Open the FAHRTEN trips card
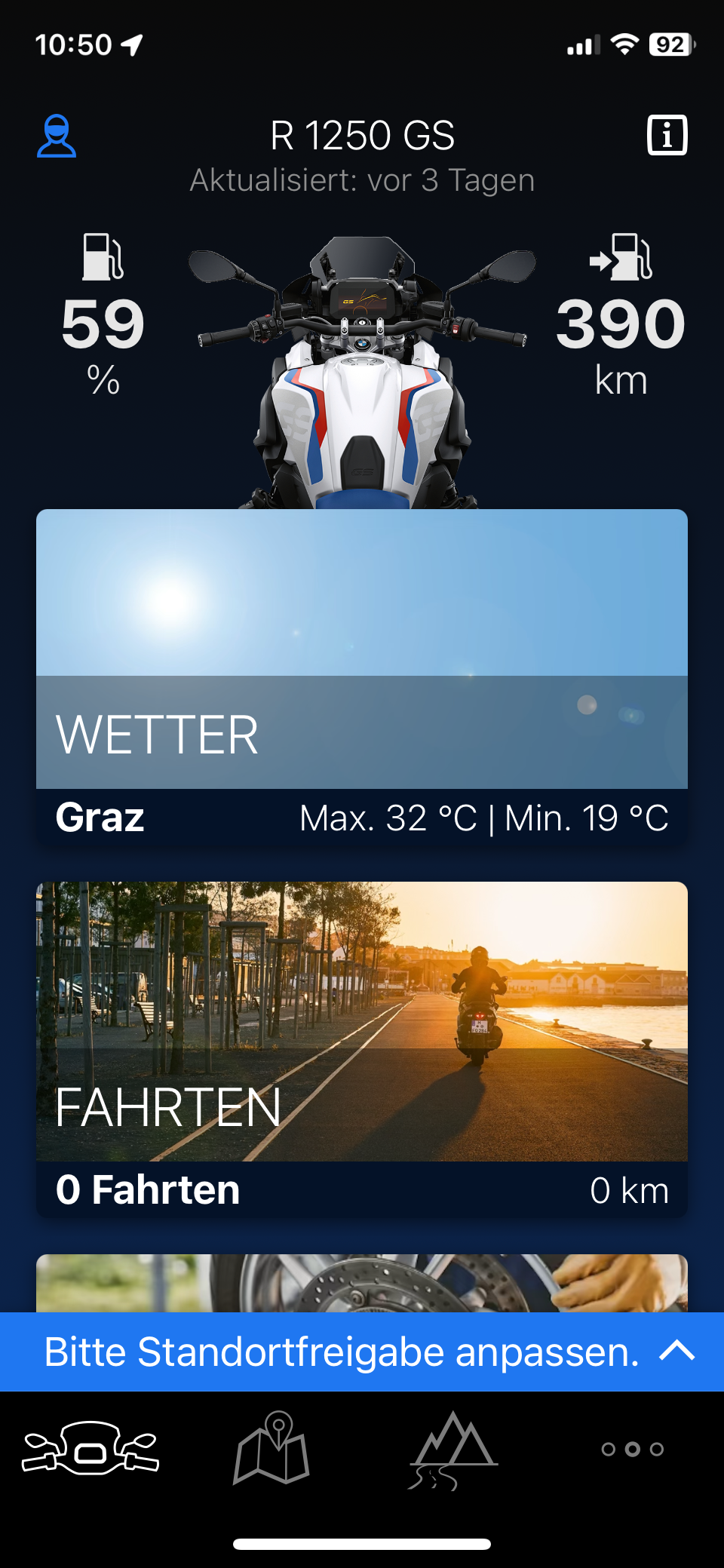 pos(362,1048)
